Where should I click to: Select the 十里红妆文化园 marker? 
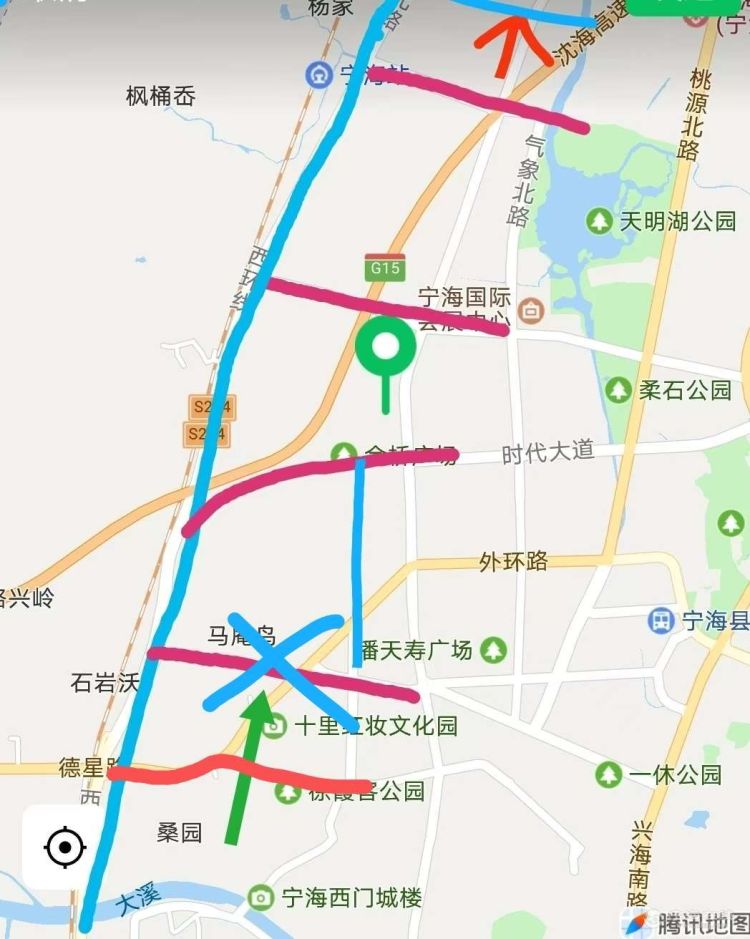pyautogui.click(x=277, y=724)
